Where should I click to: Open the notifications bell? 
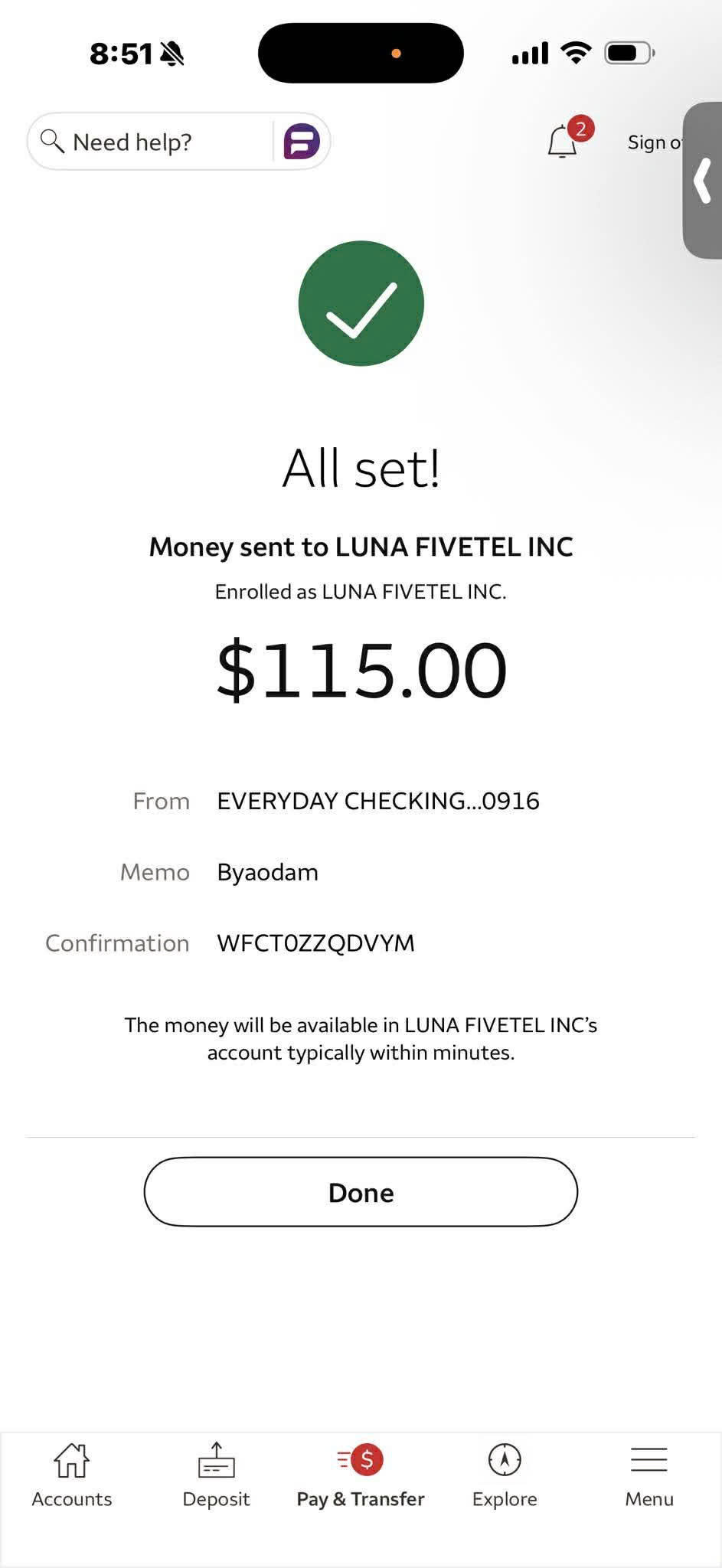point(563,142)
